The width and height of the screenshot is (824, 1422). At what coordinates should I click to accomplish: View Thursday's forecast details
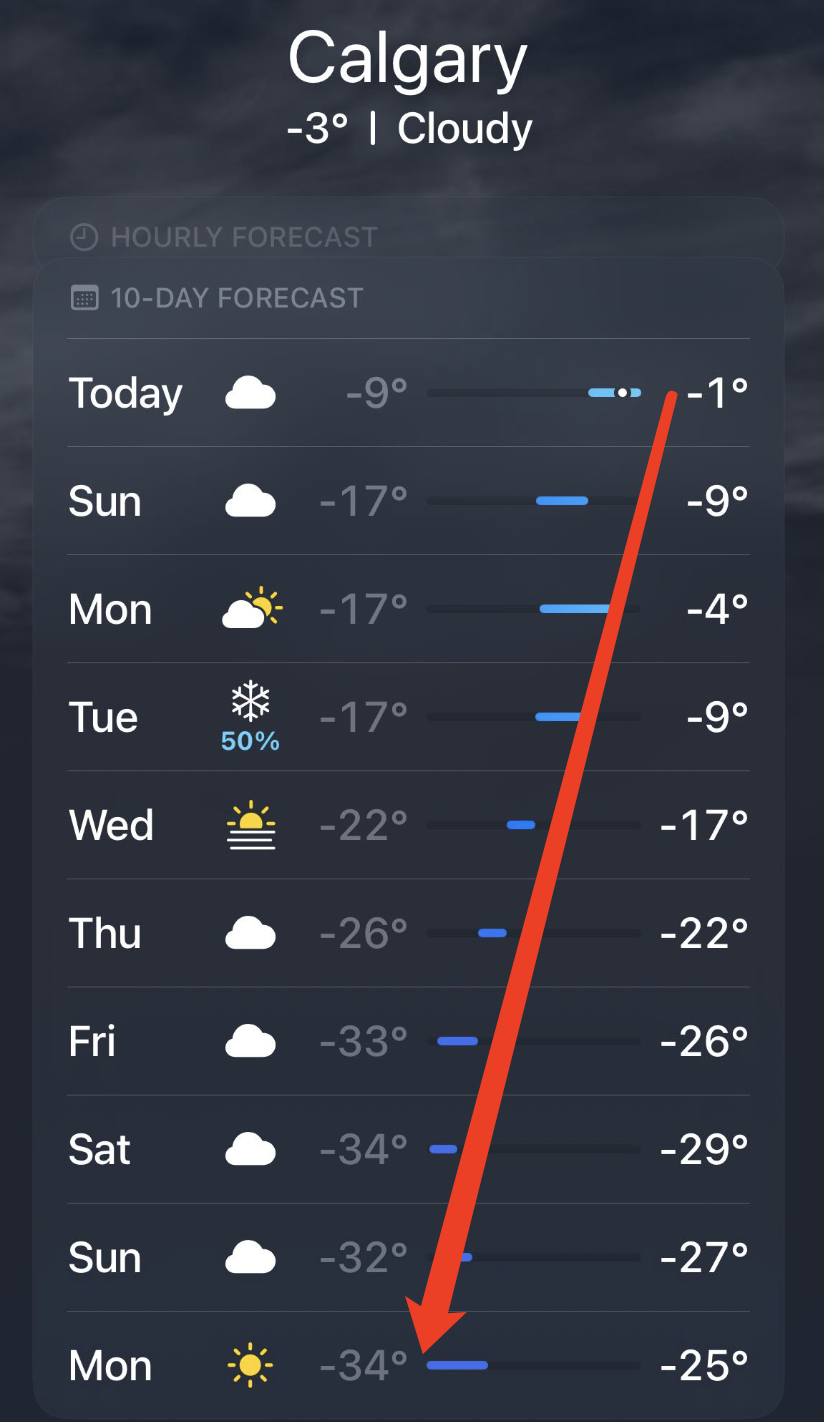[408, 933]
